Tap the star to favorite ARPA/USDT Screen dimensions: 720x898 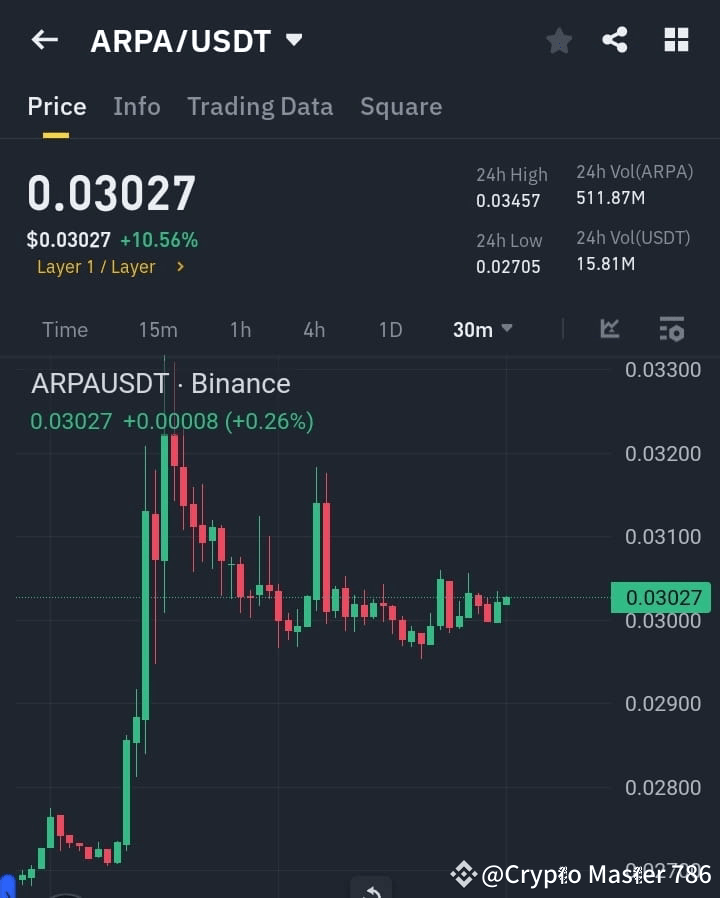(559, 40)
